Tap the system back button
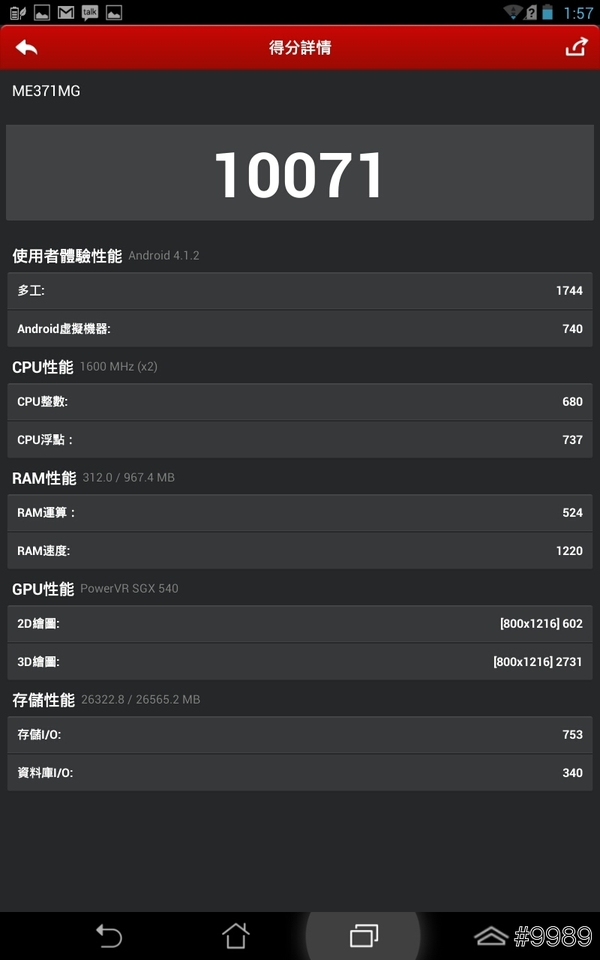This screenshot has height=960, width=600. tap(108, 936)
